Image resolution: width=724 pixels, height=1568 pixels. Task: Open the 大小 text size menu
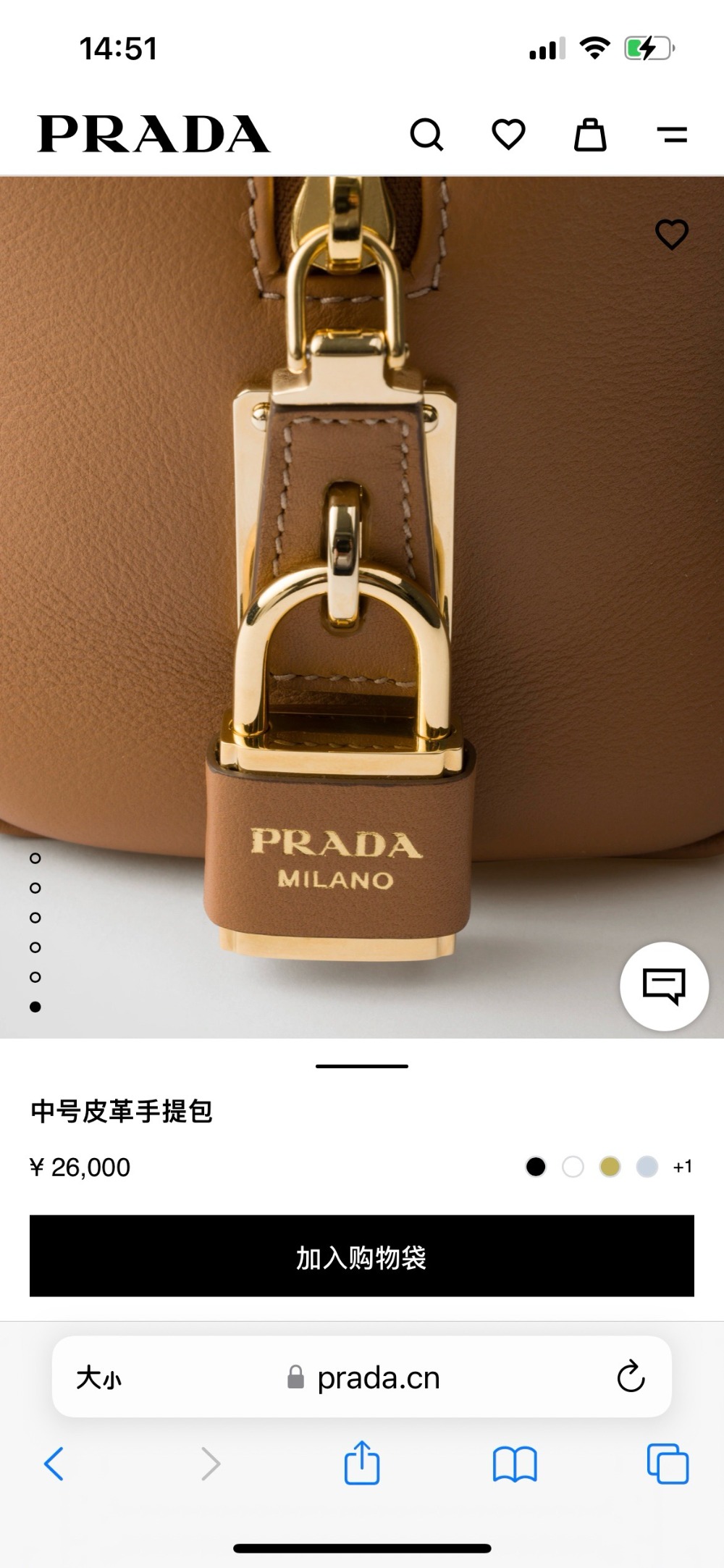pyautogui.click(x=99, y=1378)
